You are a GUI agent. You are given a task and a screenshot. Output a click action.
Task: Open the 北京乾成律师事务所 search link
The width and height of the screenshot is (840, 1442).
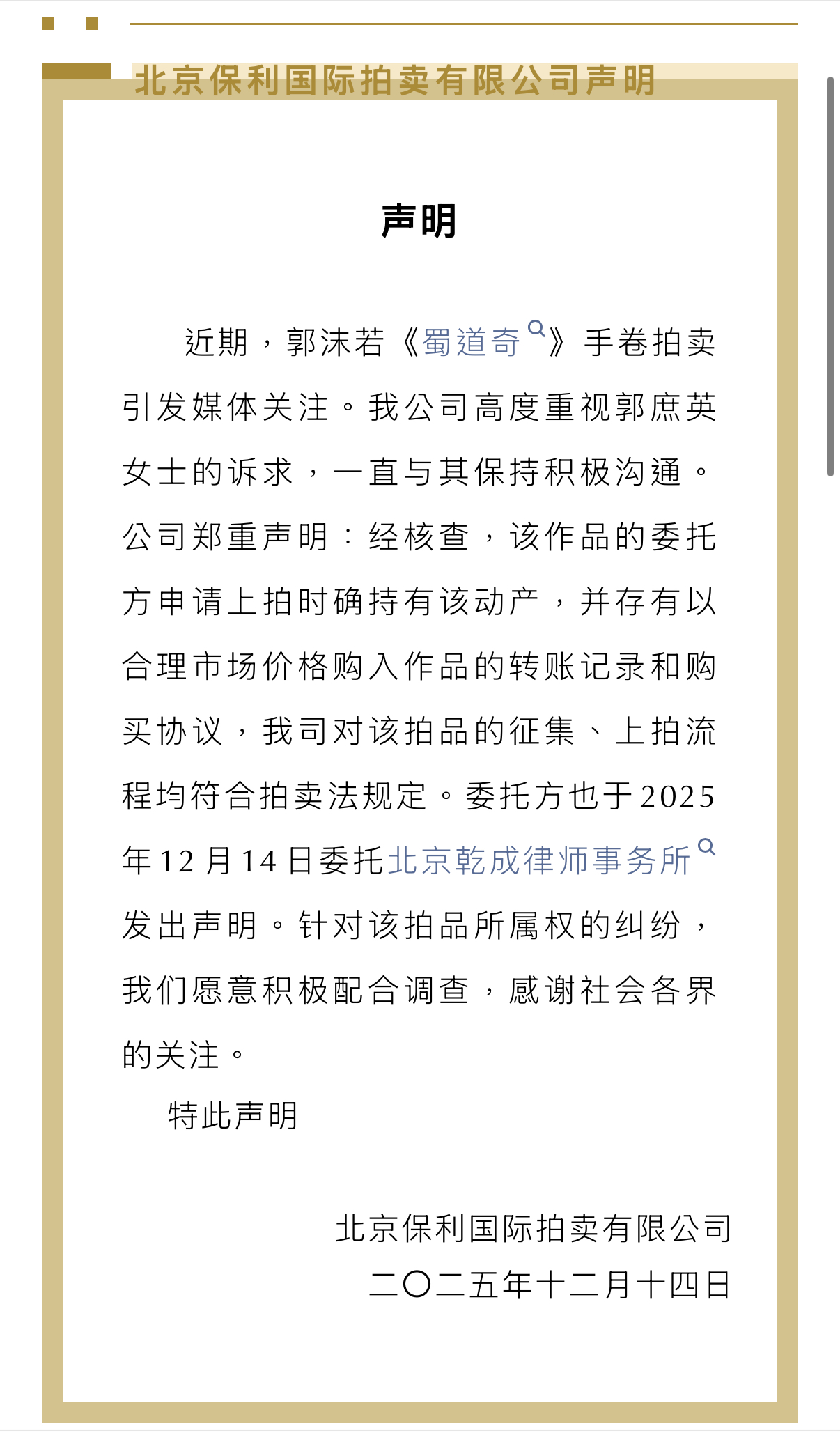point(538,861)
